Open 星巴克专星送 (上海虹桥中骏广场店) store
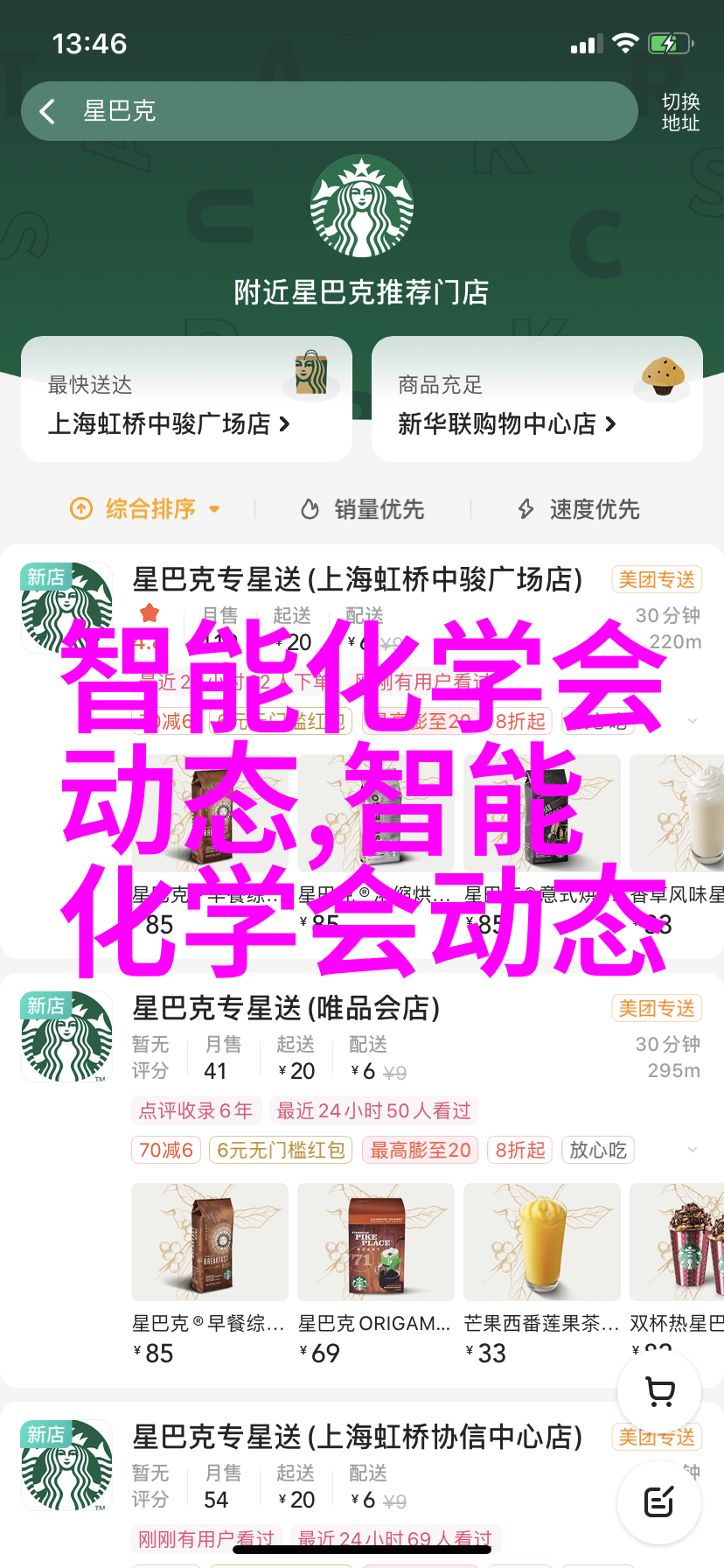 click(357, 579)
